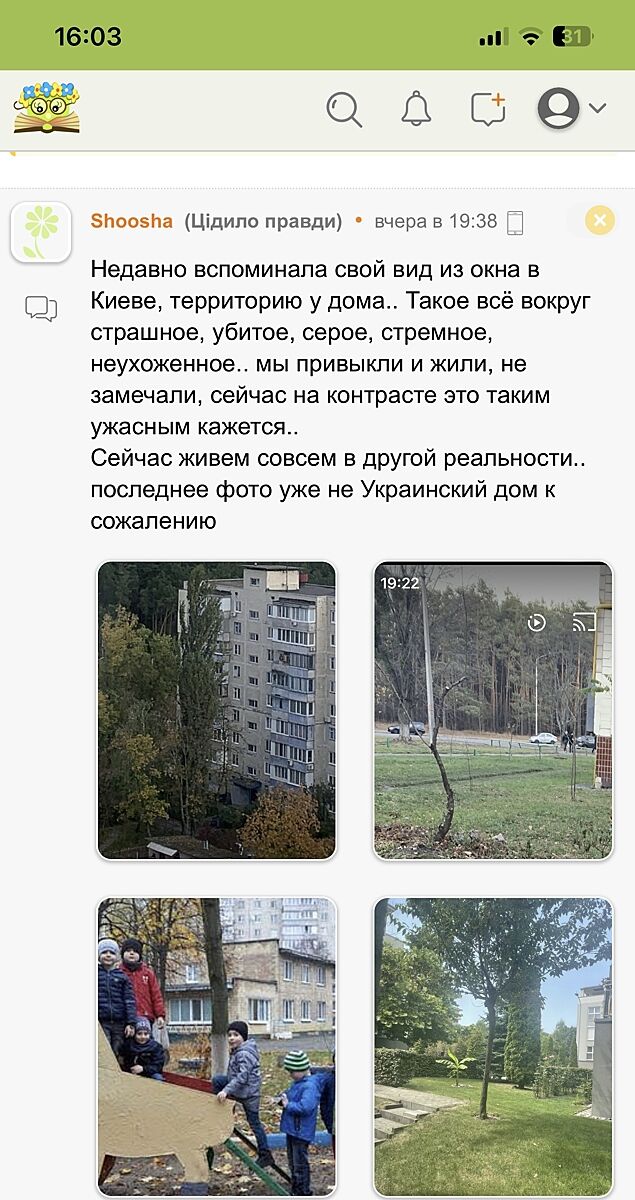Image resolution: width=635 pixels, height=1200 pixels.
Task: Open the search magnifier
Action: coord(344,109)
